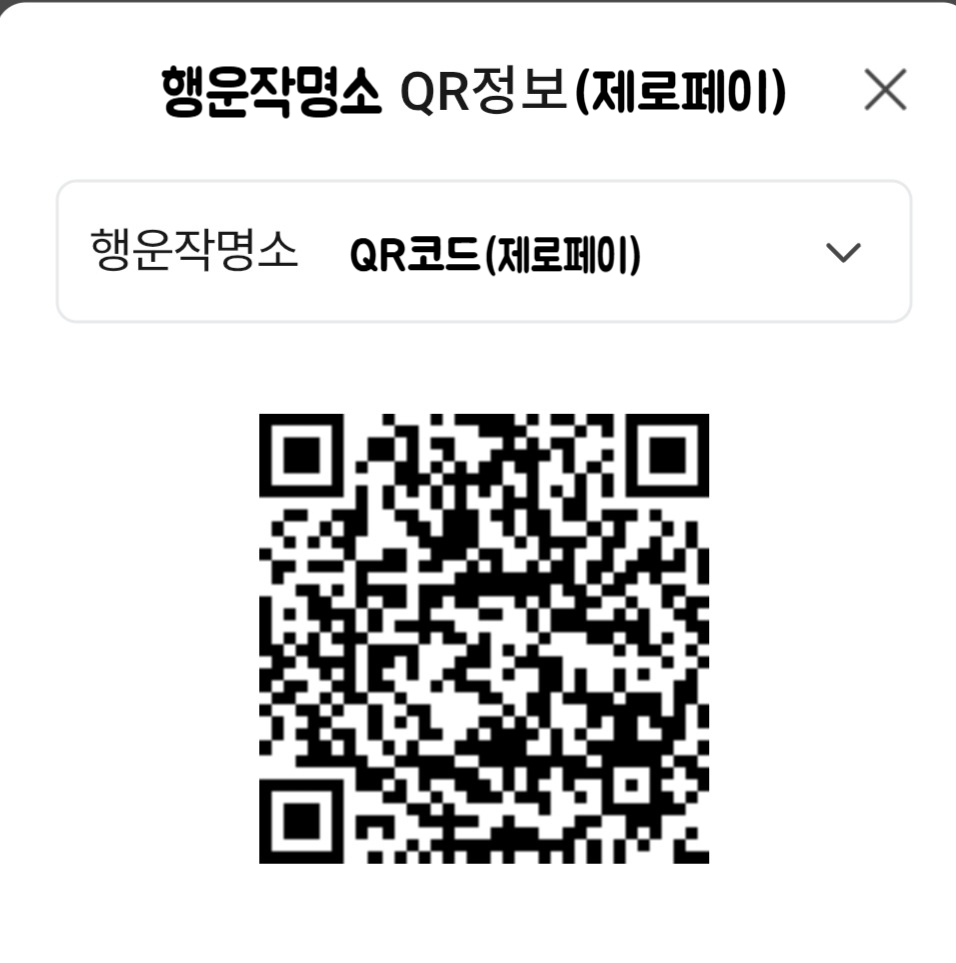Expand the QR코드(제로페이) dropdown
This screenshot has height=963, width=956.
[843, 253]
